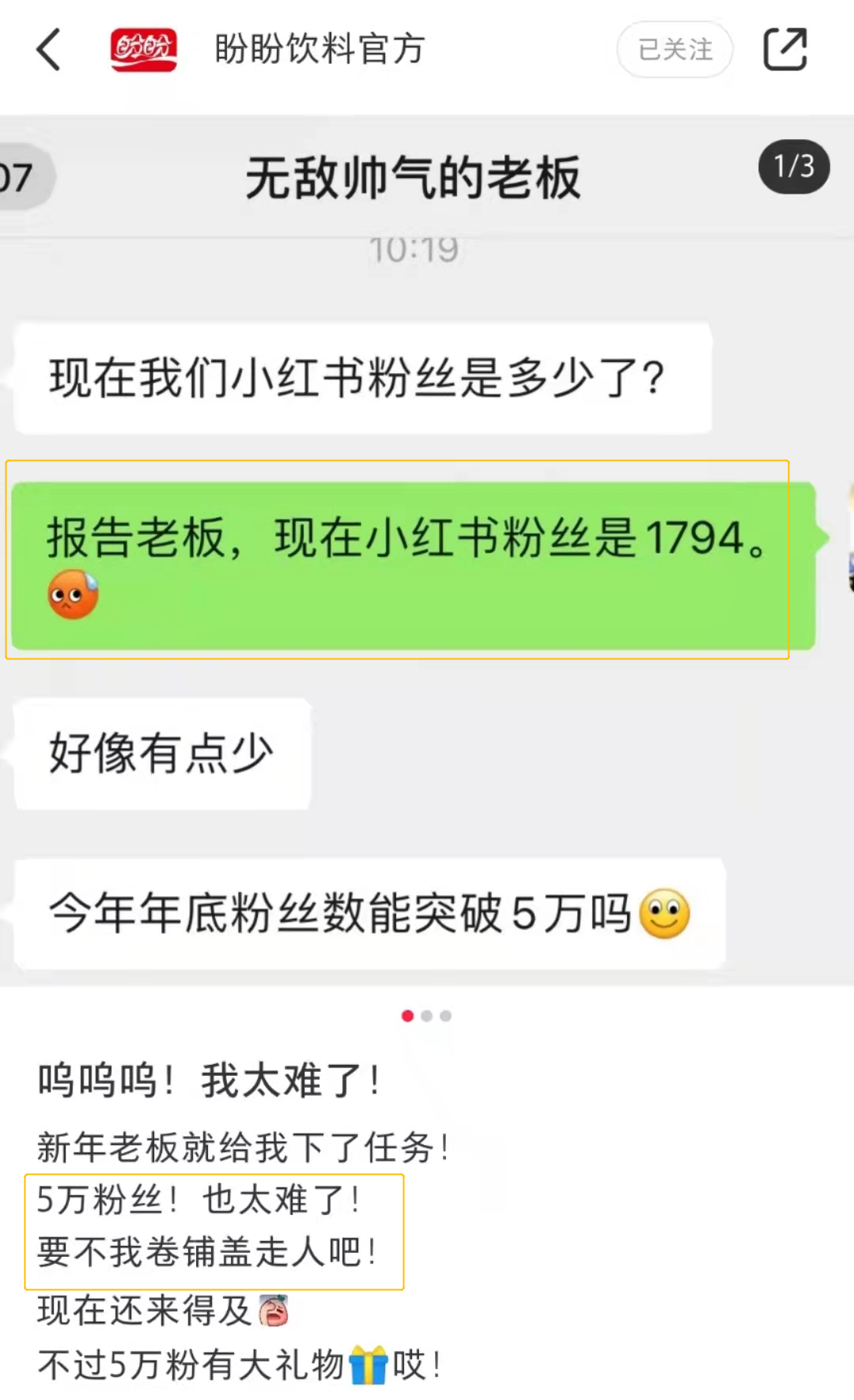Go back using the top-left arrow
Viewport: 854px width, 1400px height.
point(49,50)
